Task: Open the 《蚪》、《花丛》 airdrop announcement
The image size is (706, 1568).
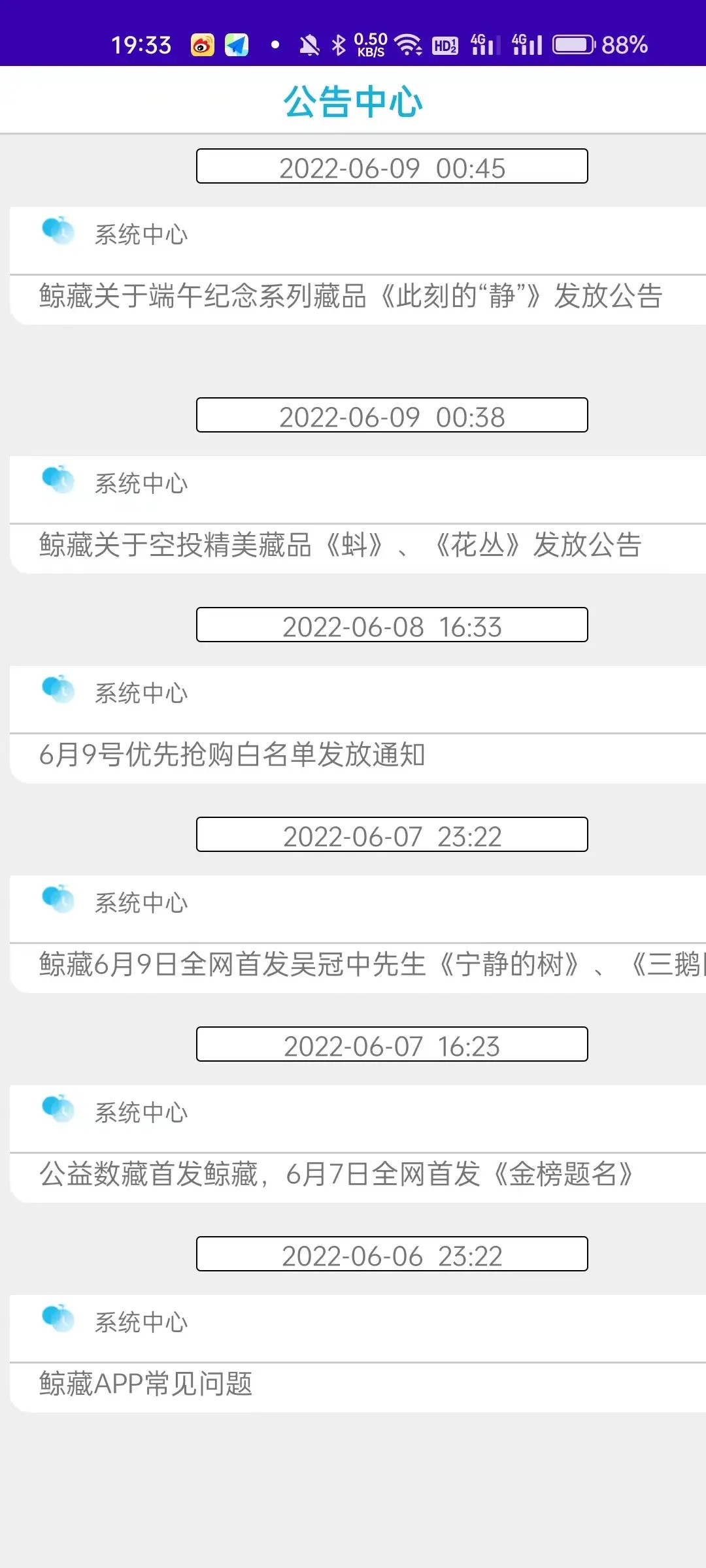Action: (x=341, y=546)
